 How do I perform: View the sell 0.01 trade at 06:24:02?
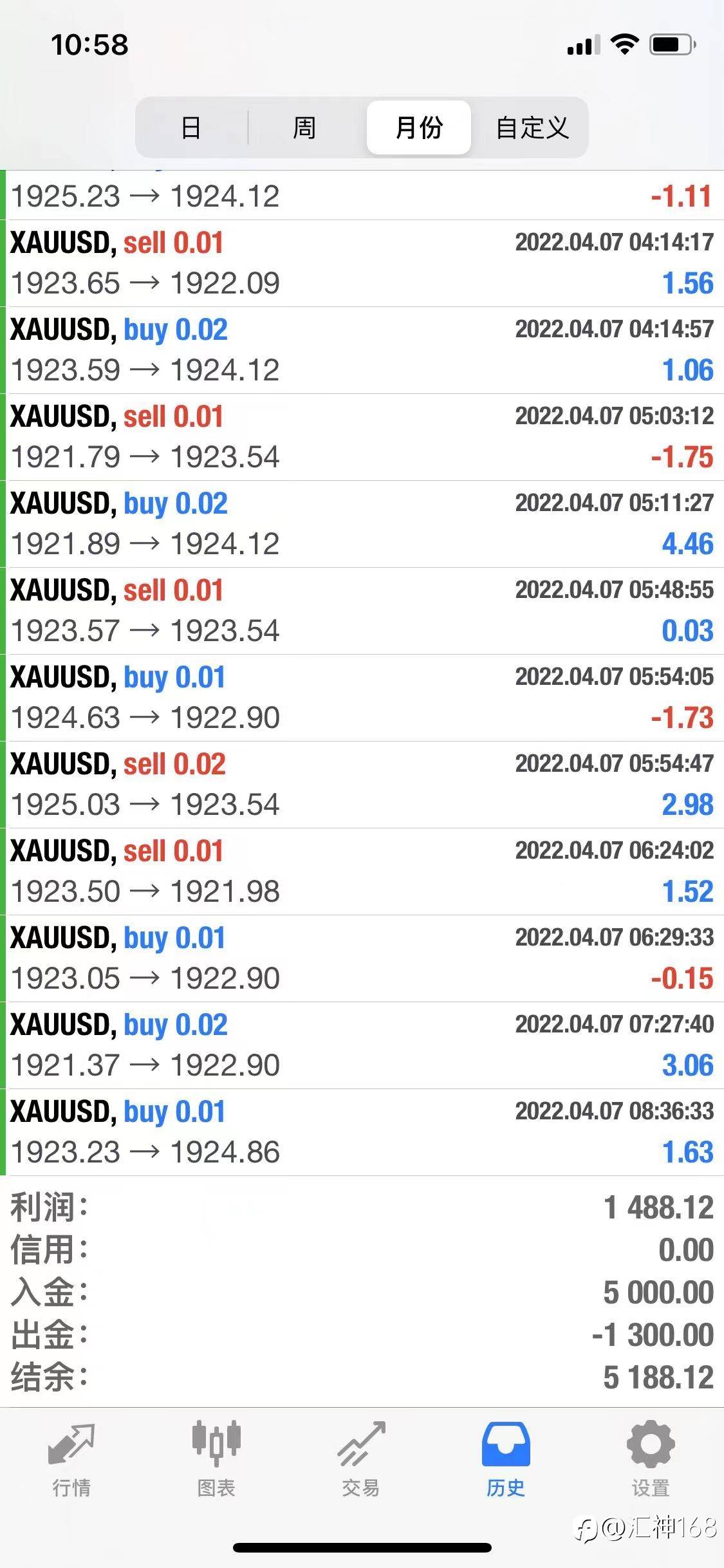tap(362, 872)
